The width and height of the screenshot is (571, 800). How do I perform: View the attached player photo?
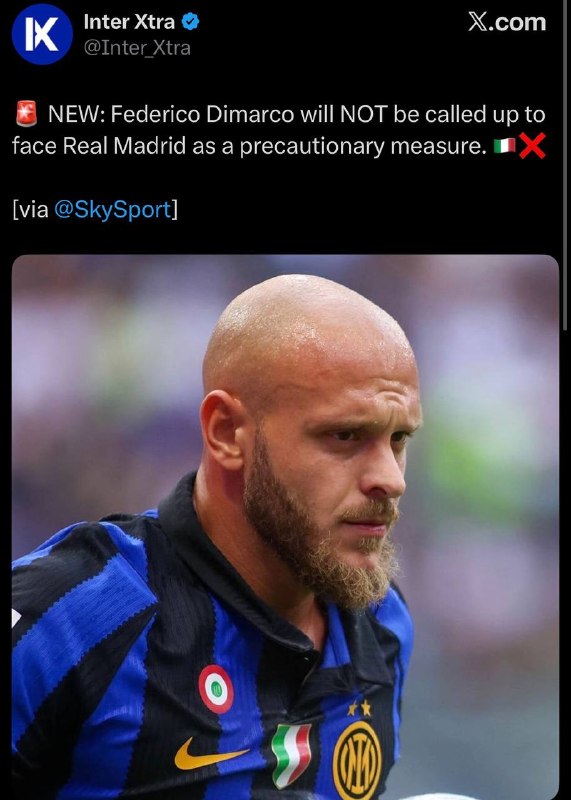point(285,527)
